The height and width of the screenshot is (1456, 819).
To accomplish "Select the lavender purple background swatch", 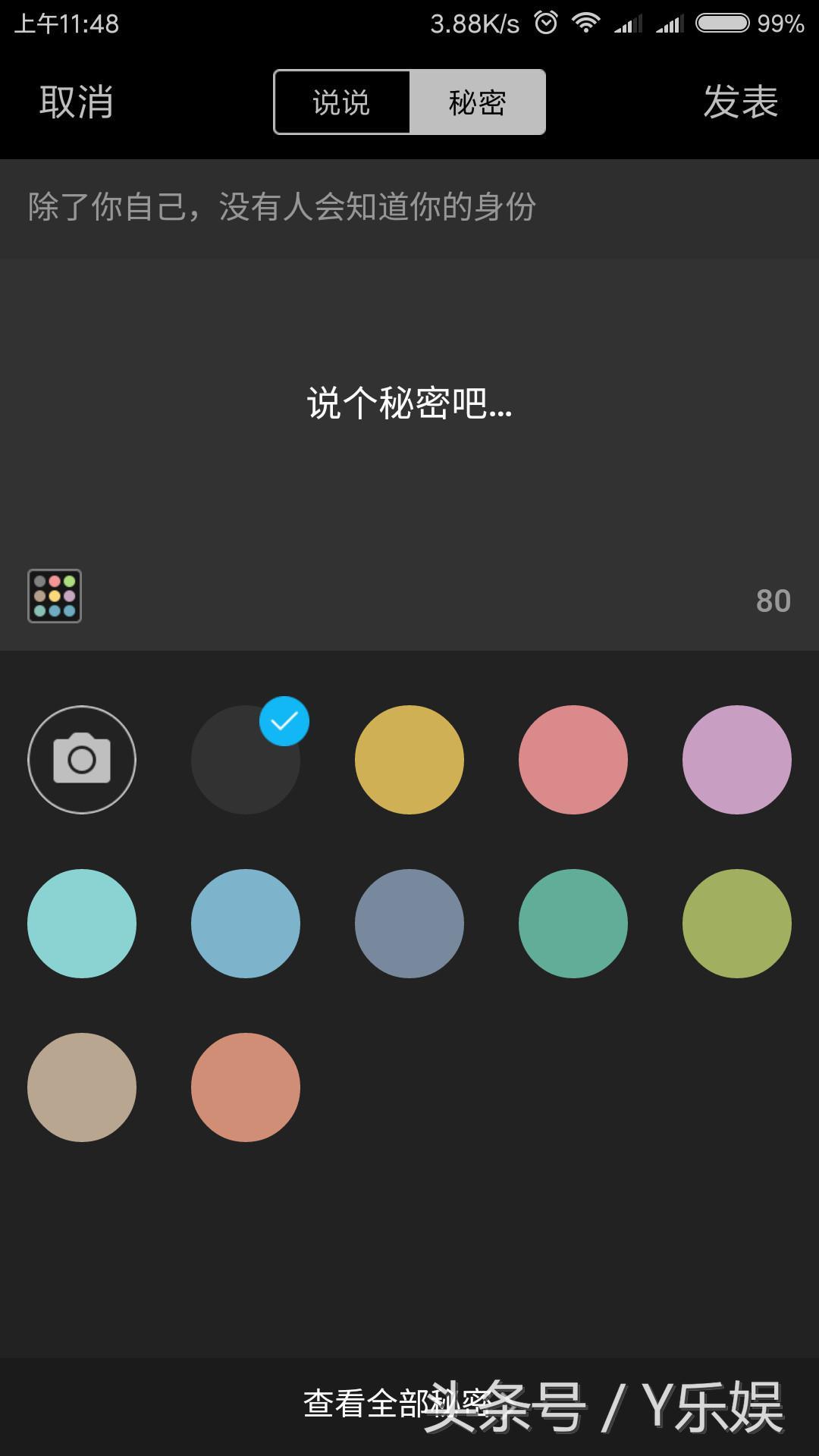I will (737, 760).
